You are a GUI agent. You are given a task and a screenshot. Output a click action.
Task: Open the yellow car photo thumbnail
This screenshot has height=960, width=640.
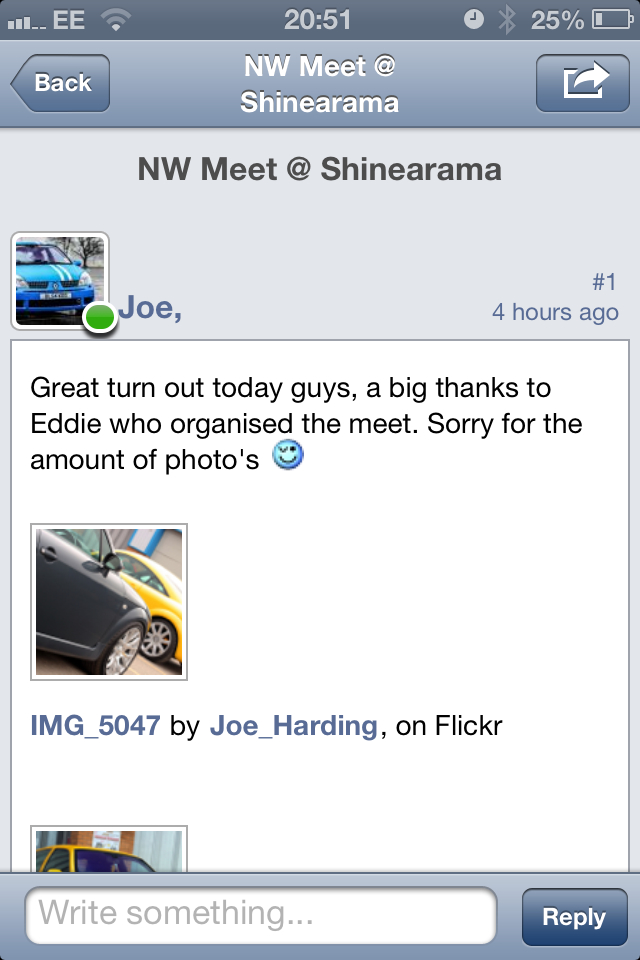tap(109, 850)
